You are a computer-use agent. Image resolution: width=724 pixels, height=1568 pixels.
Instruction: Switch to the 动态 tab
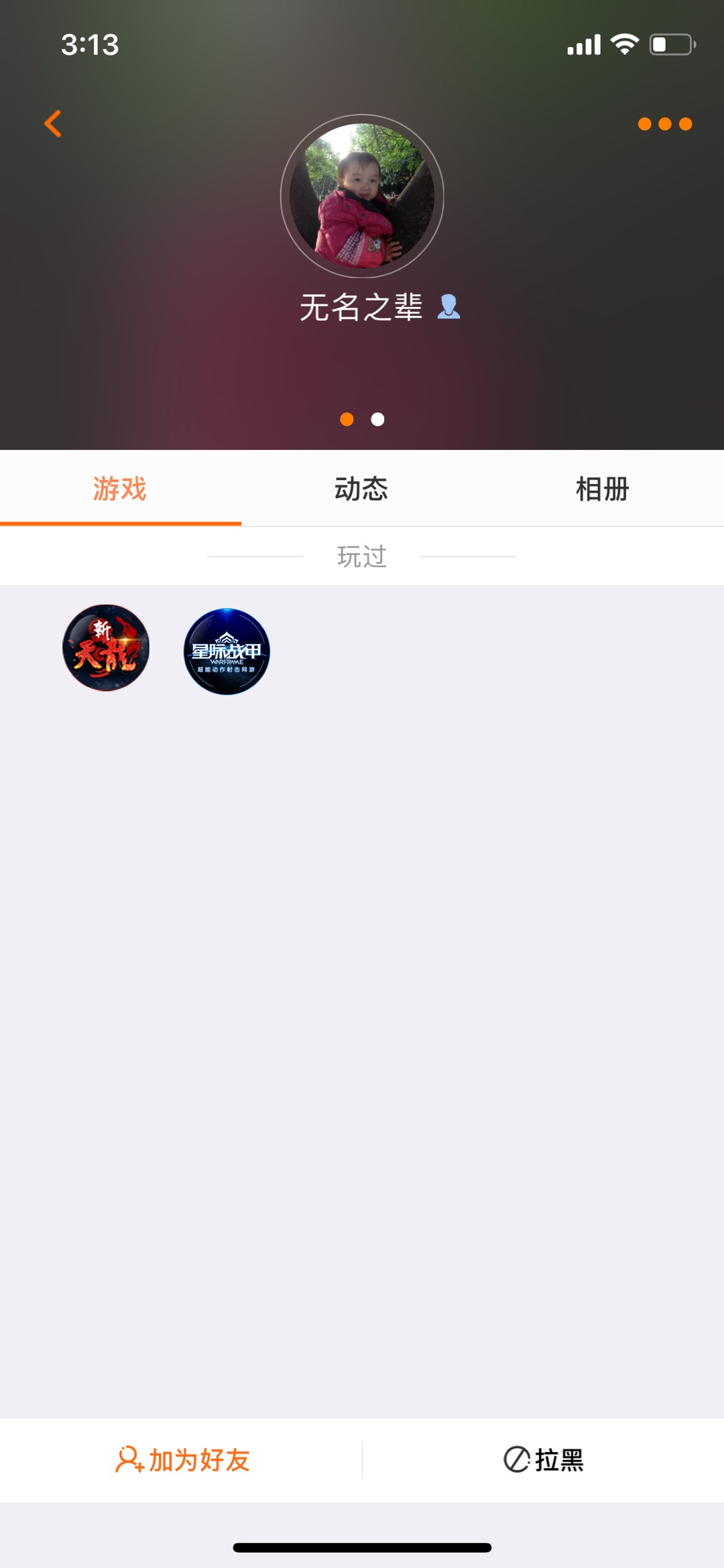[x=361, y=489]
